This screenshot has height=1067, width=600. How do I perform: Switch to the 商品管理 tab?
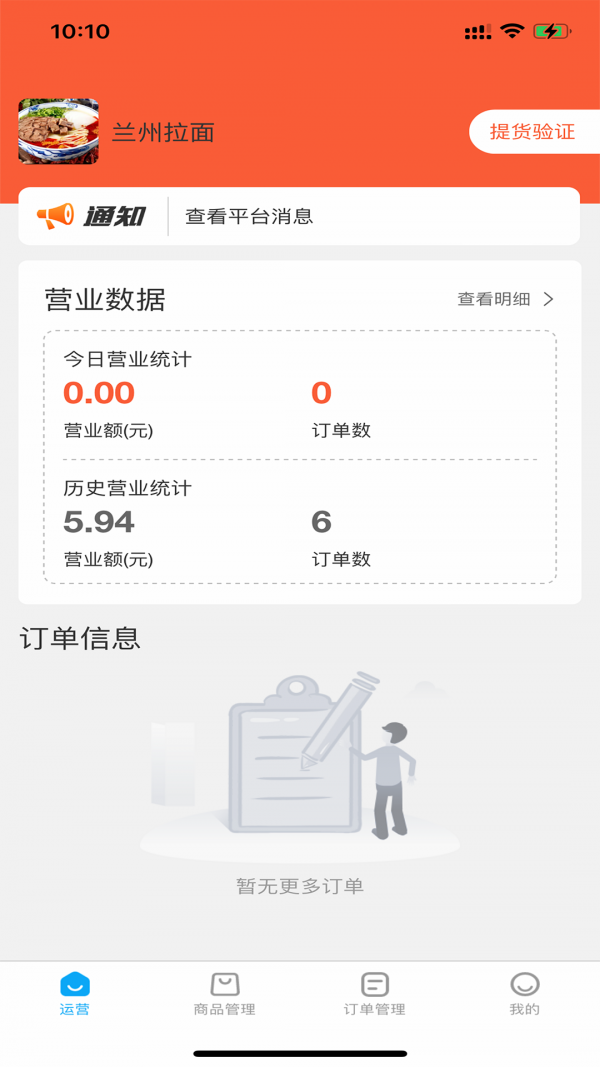pos(225,993)
